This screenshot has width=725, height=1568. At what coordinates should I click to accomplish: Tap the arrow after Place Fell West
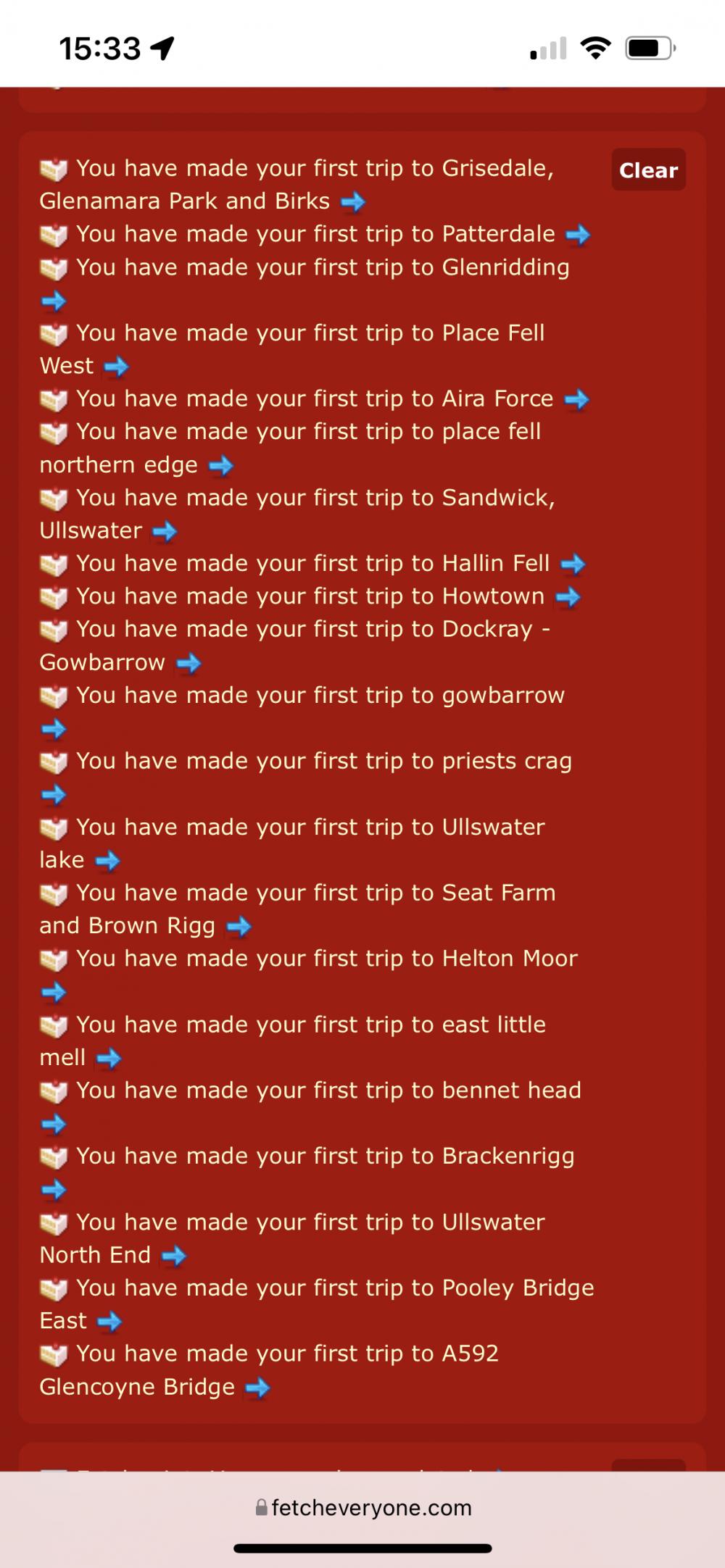[116, 367]
